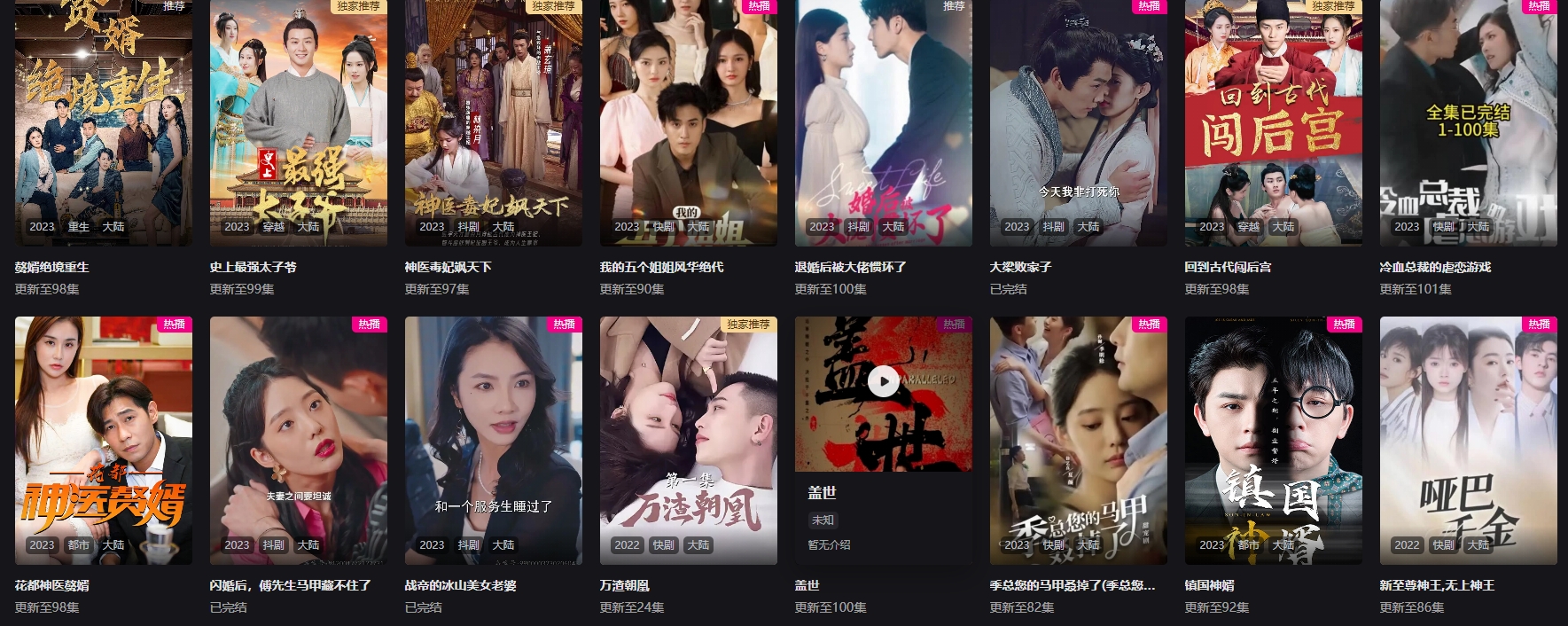Open 史上最强太子爷 poster

(x=298, y=124)
